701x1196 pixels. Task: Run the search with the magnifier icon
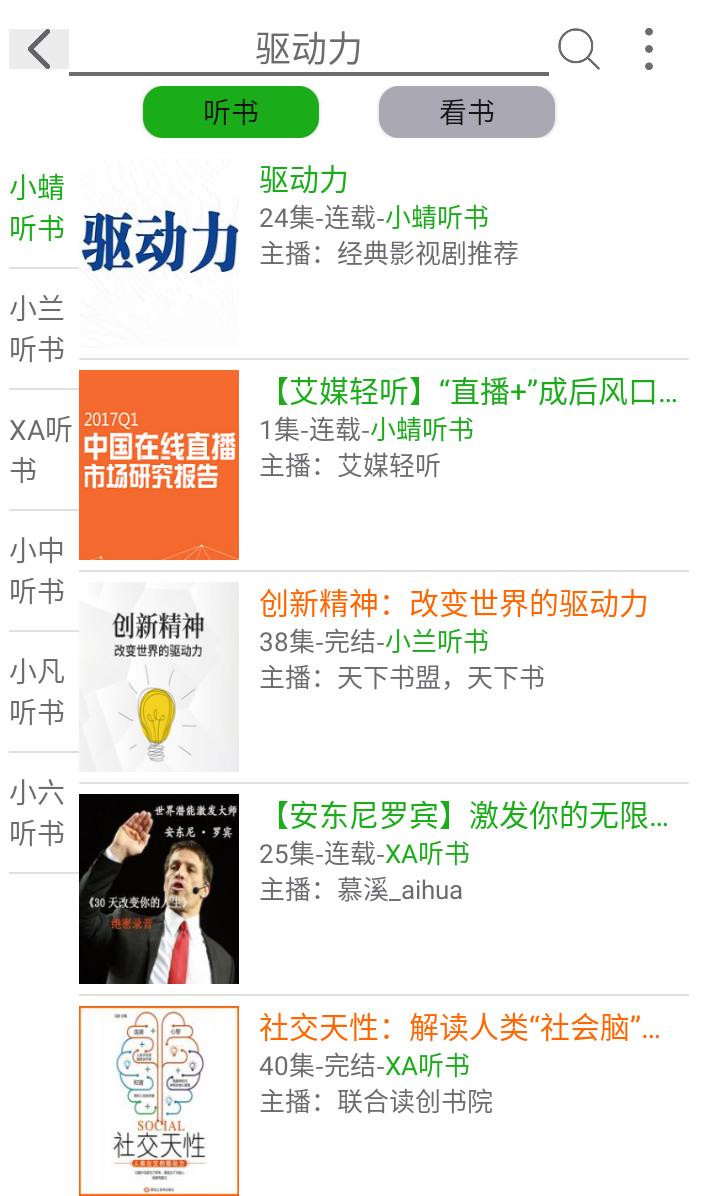coord(578,49)
